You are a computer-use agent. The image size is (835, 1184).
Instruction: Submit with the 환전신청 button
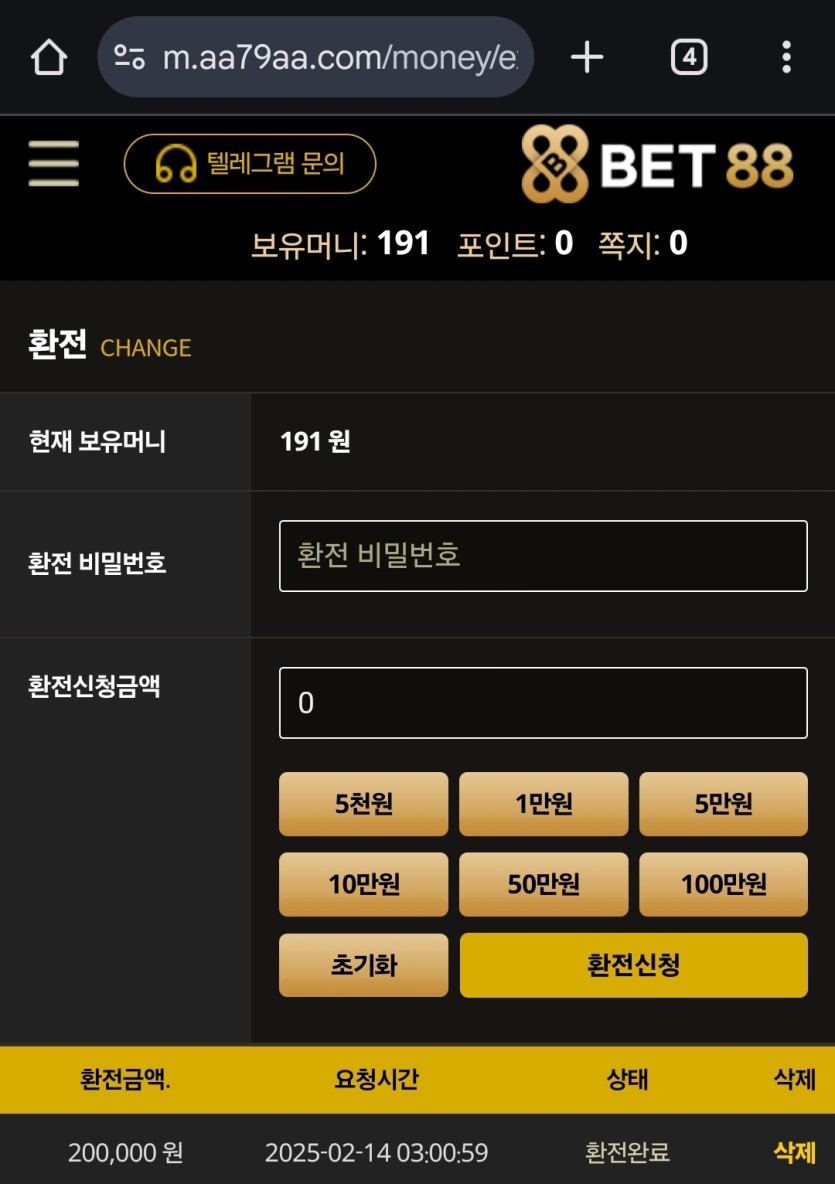[x=633, y=965]
